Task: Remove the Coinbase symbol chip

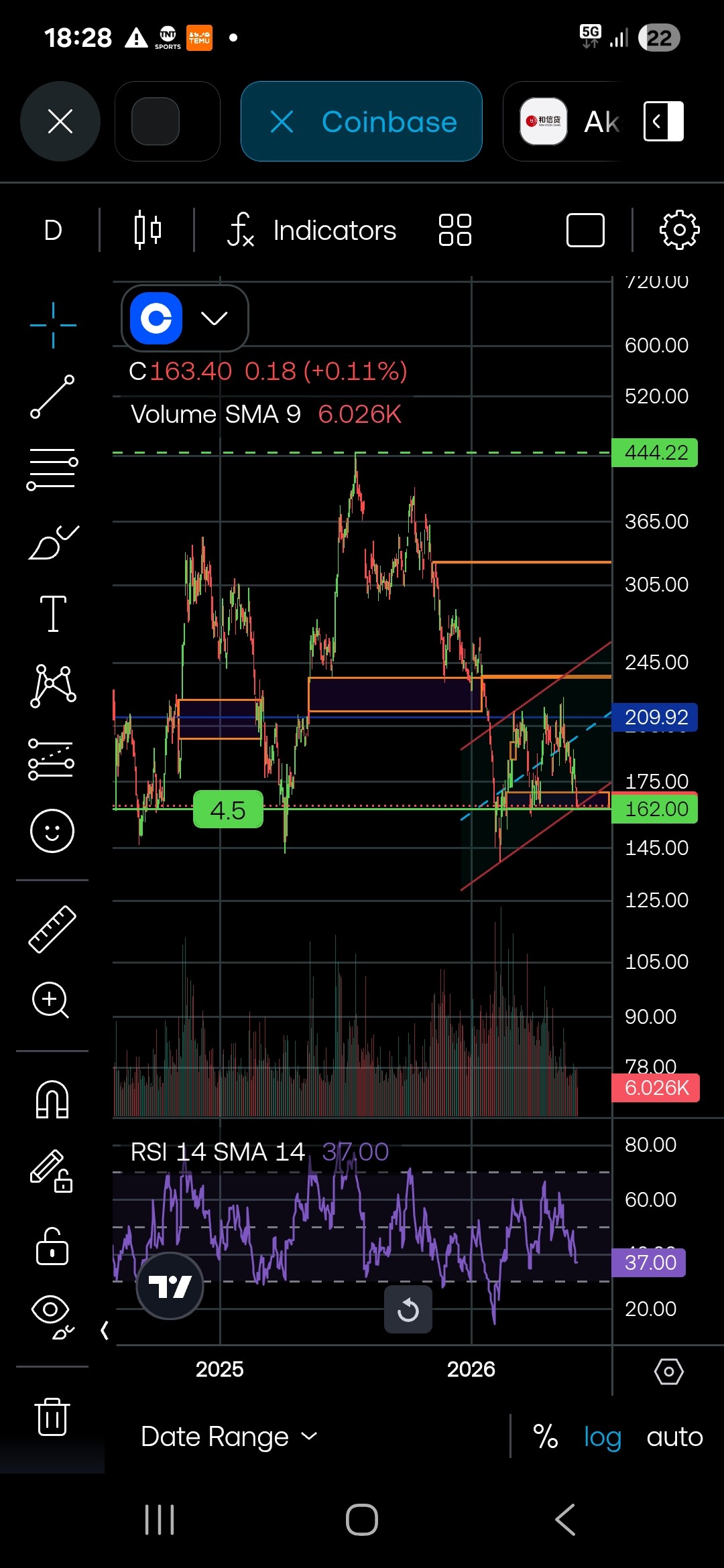Action: (x=282, y=122)
